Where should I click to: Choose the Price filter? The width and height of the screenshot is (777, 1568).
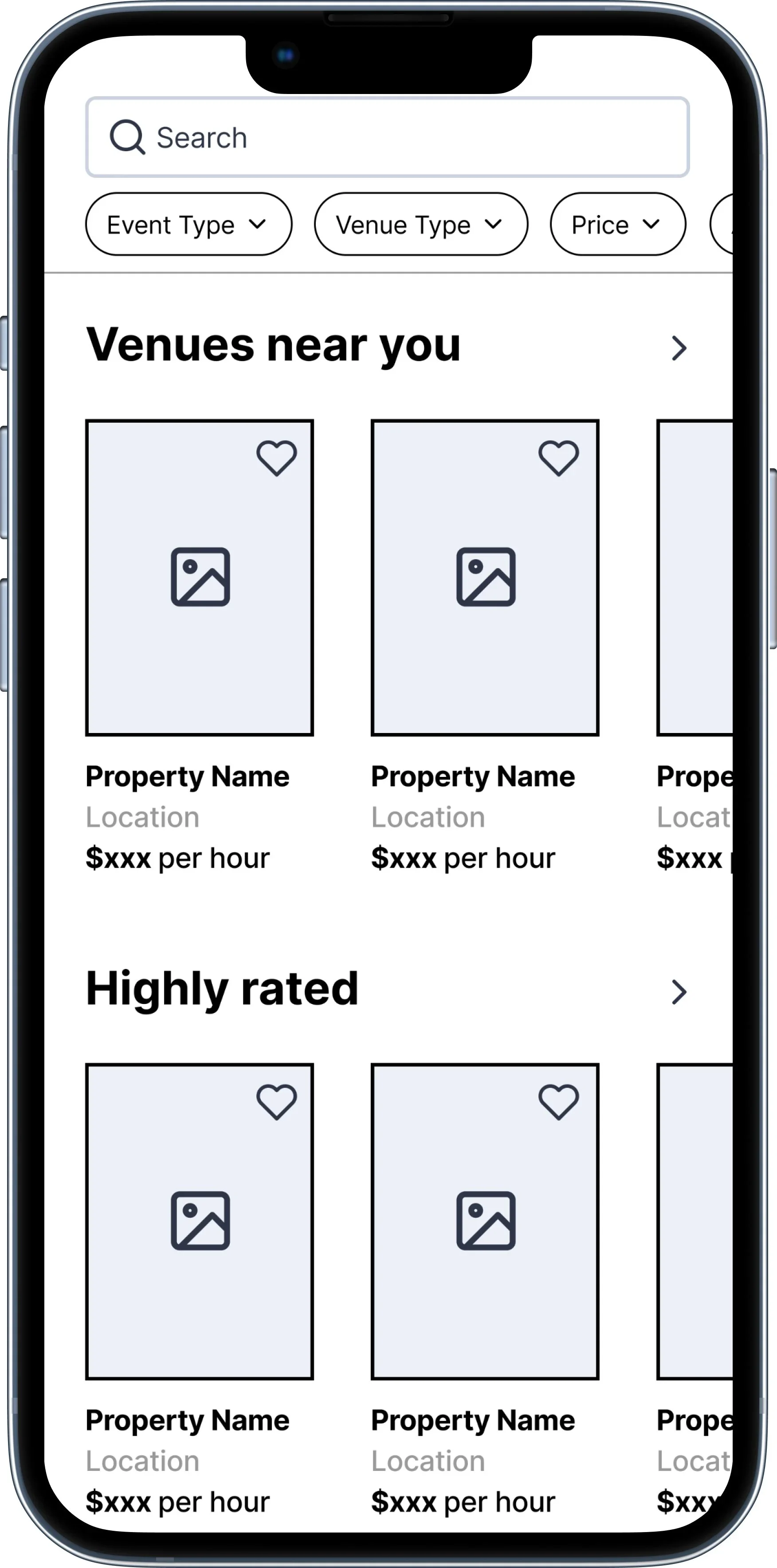point(617,225)
